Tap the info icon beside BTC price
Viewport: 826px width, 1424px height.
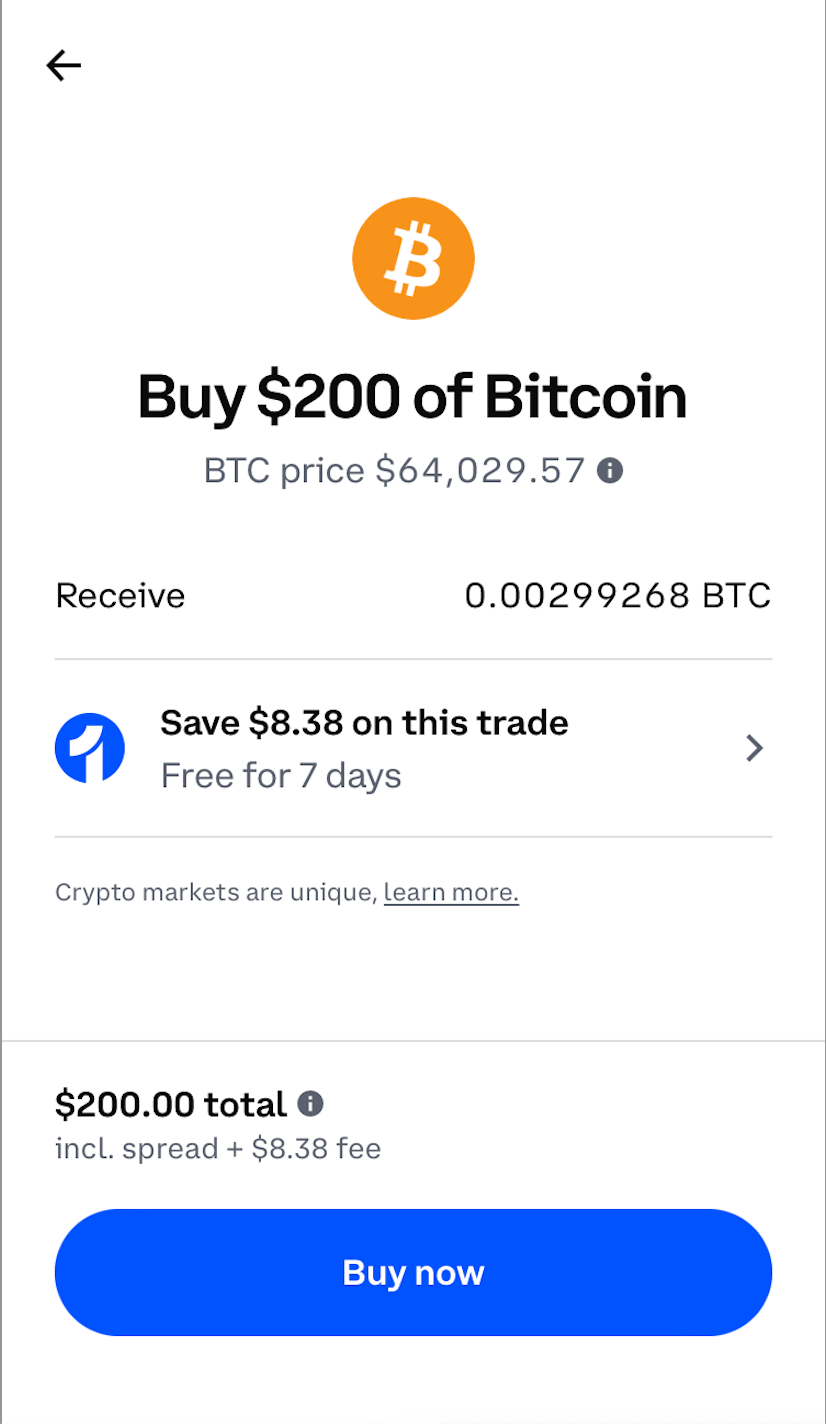[x=610, y=470]
